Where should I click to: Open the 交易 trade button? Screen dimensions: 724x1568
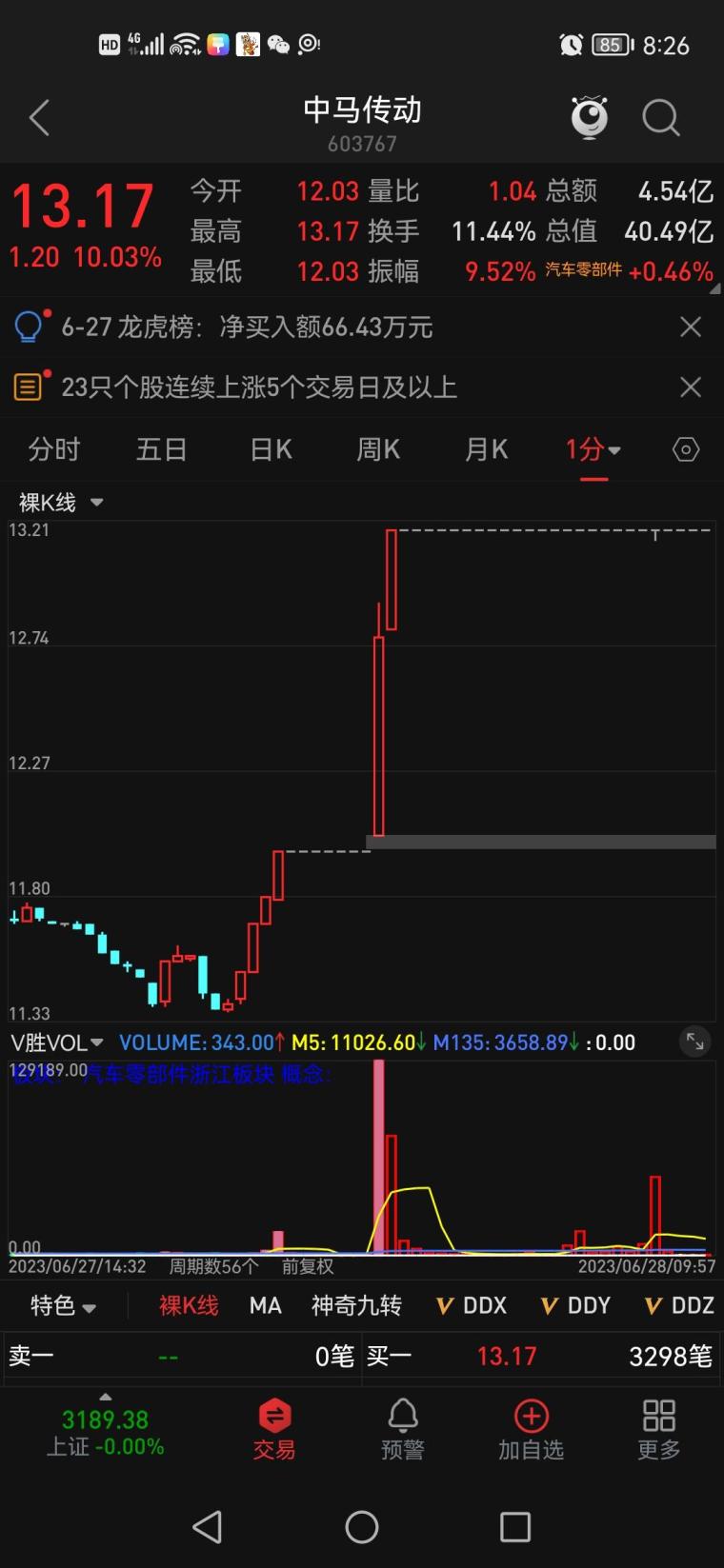[x=274, y=1429]
